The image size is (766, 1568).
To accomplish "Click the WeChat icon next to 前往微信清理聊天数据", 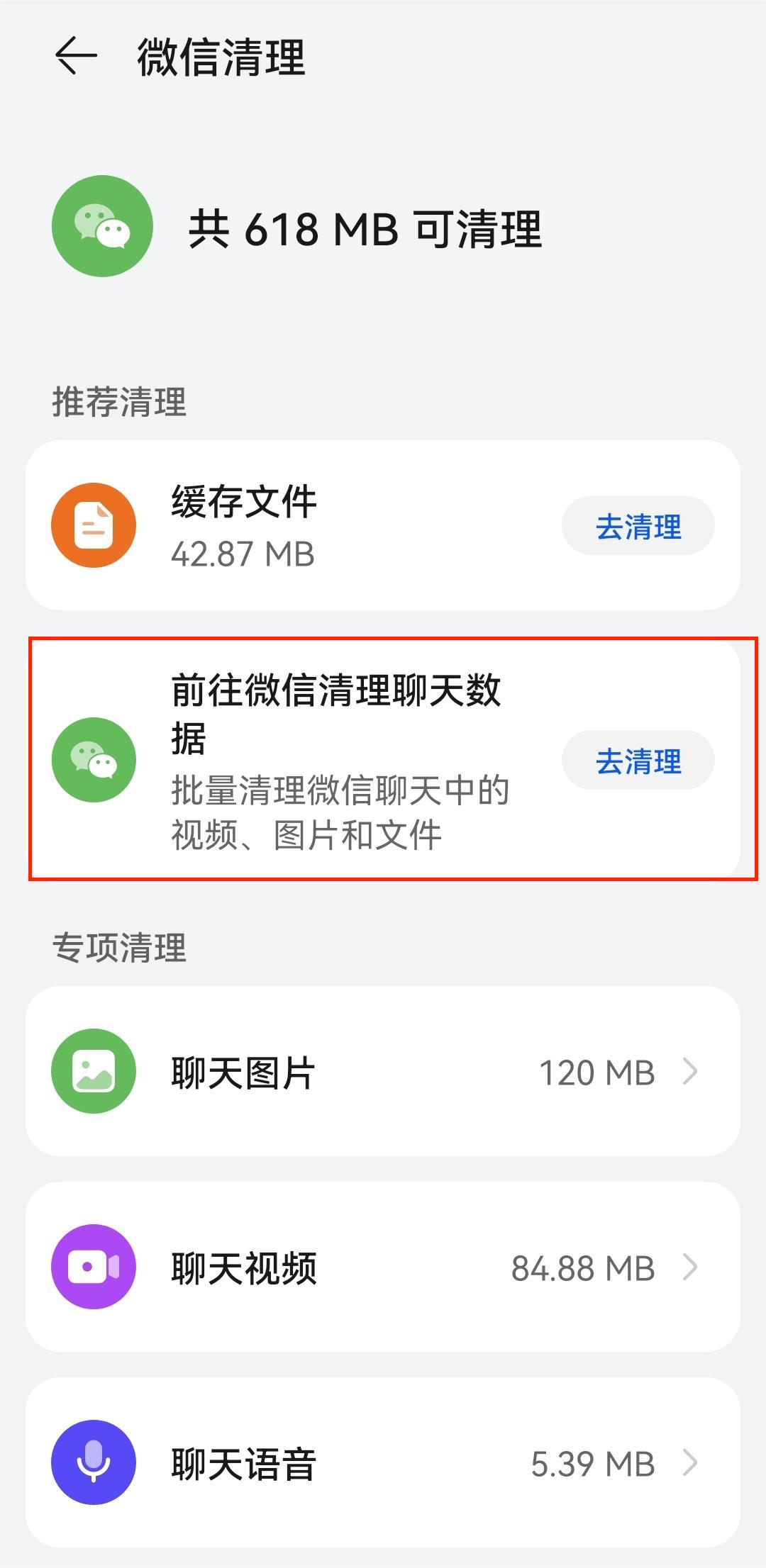I will pos(93,760).
